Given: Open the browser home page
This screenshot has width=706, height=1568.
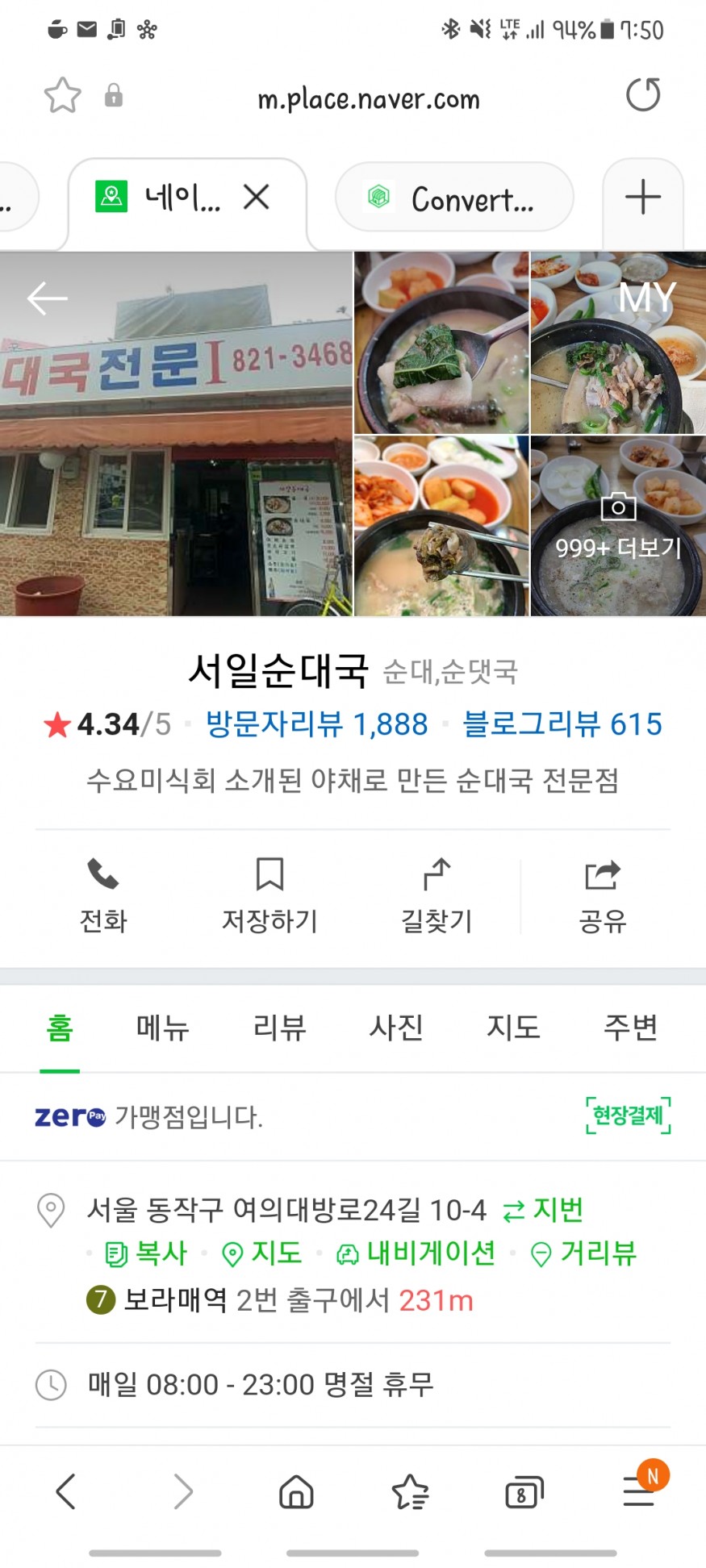Looking at the screenshot, I should (296, 1492).
